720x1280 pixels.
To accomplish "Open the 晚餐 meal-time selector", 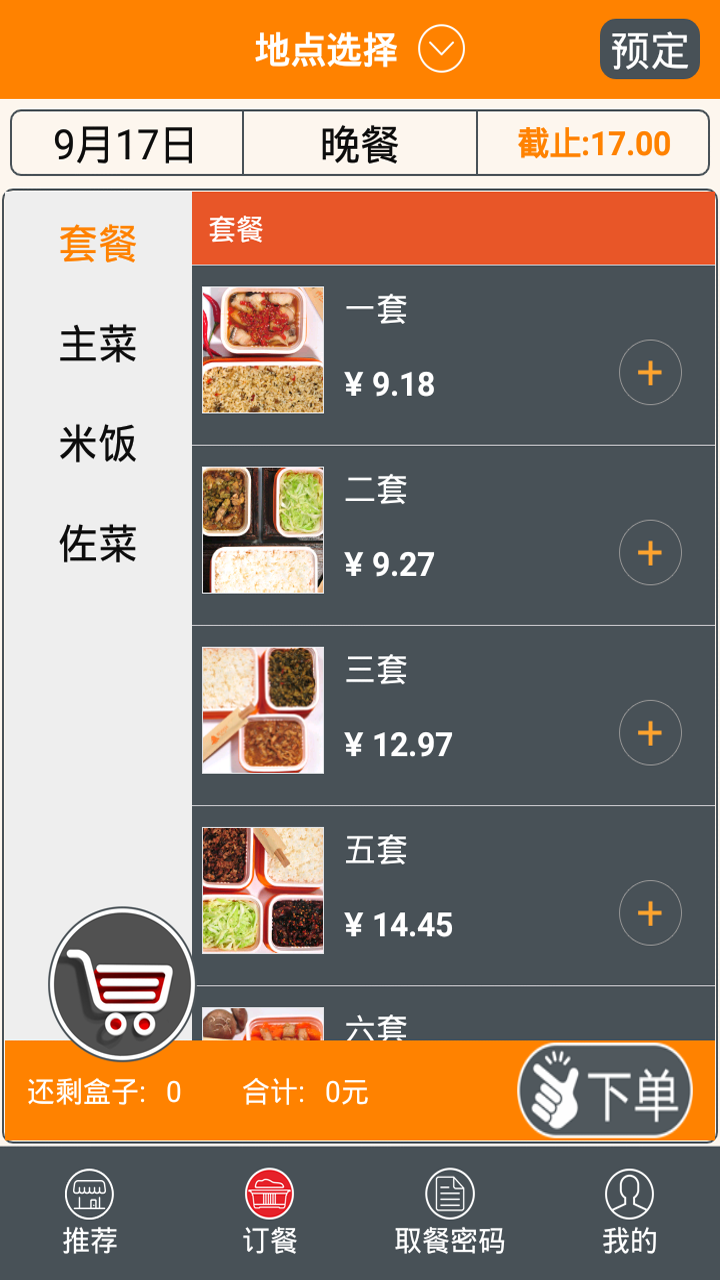I will click(x=360, y=143).
